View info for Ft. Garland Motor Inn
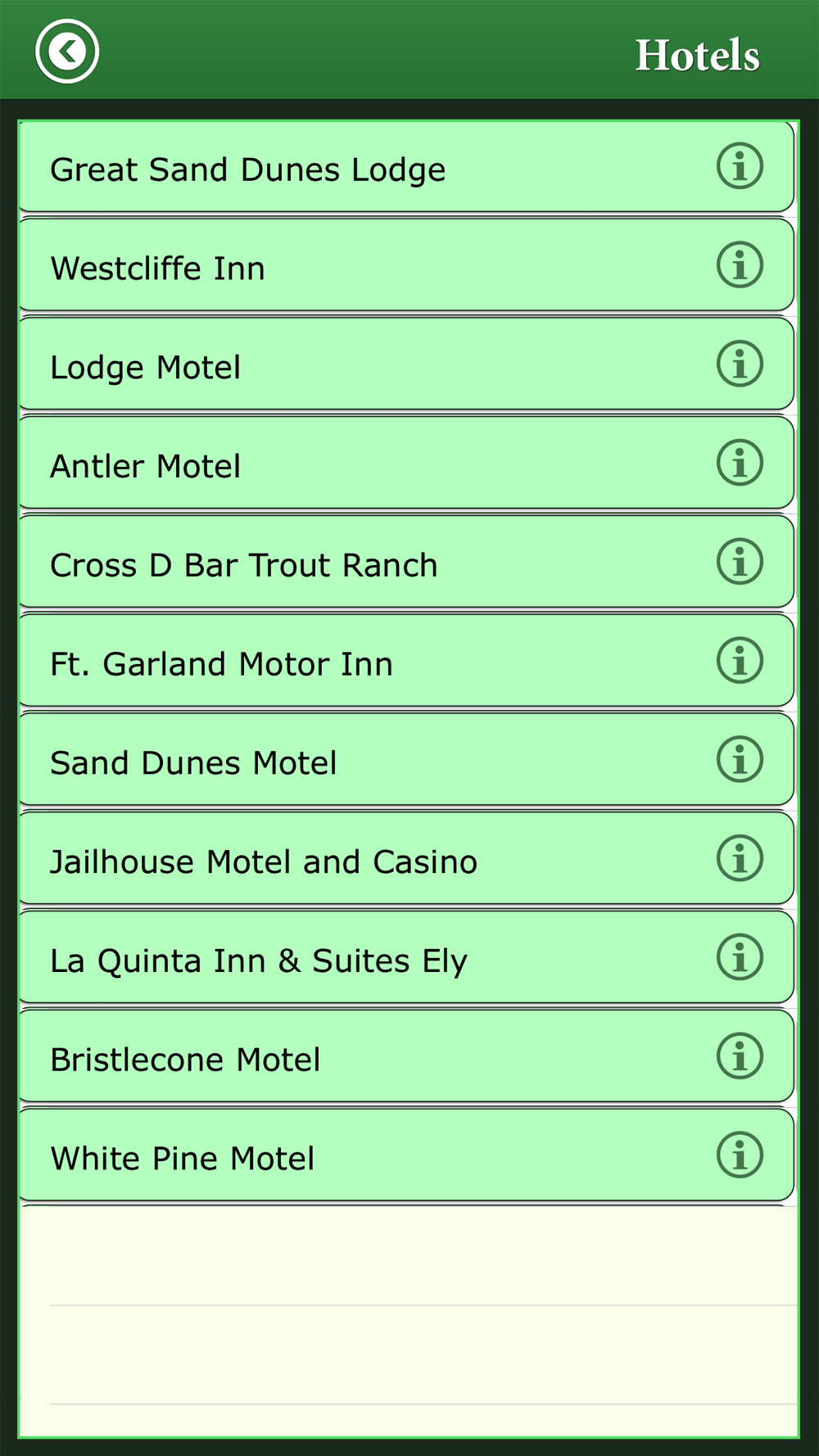 [x=740, y=661]
